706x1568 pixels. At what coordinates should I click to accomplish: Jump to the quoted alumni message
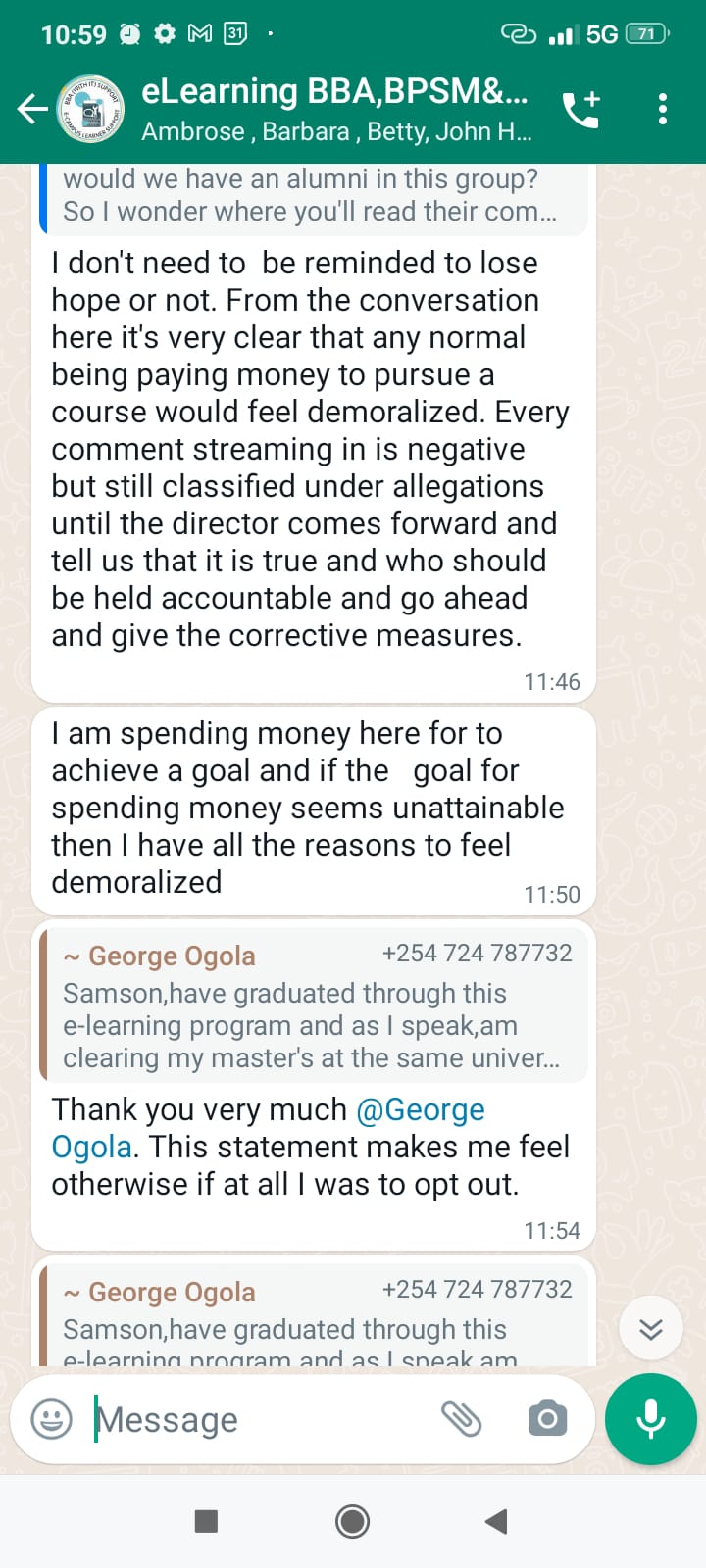pos(312,197)
